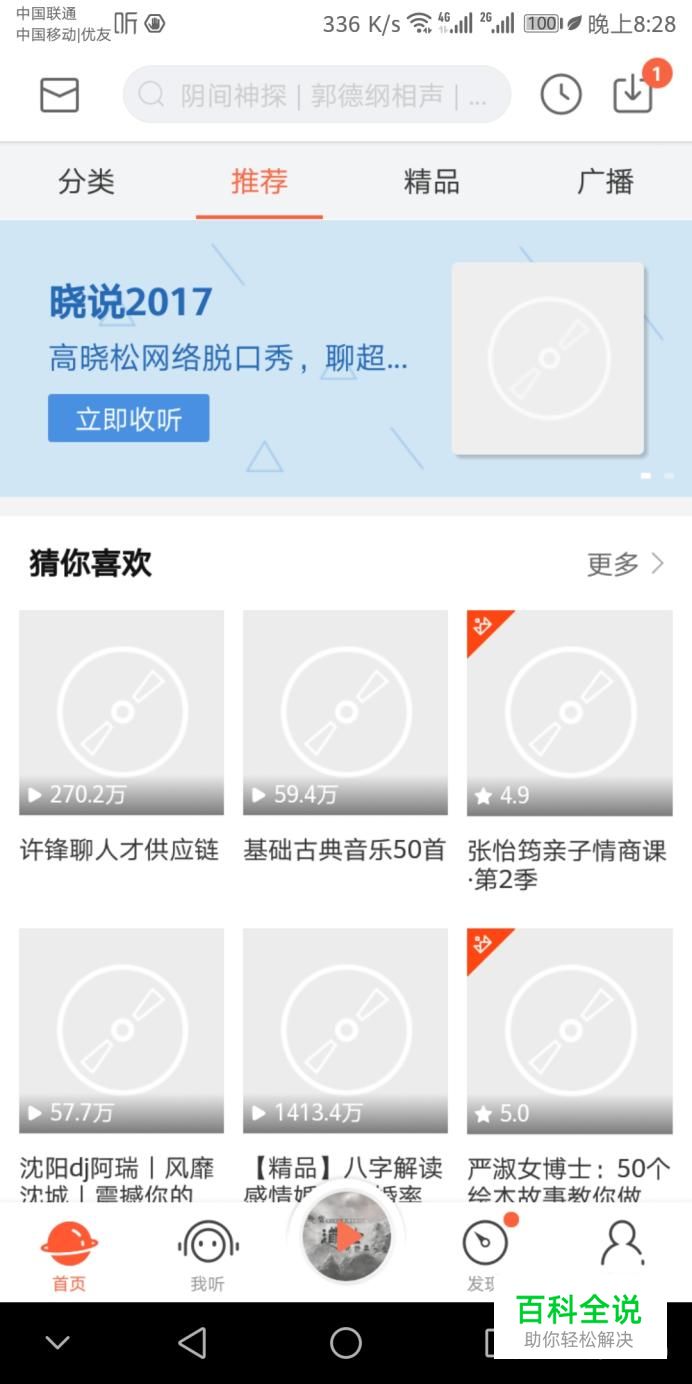Image resolution: width=692 pixels, height=1384 pixels.
Task: Open the downloads icon
Action: tap(634, 93)
